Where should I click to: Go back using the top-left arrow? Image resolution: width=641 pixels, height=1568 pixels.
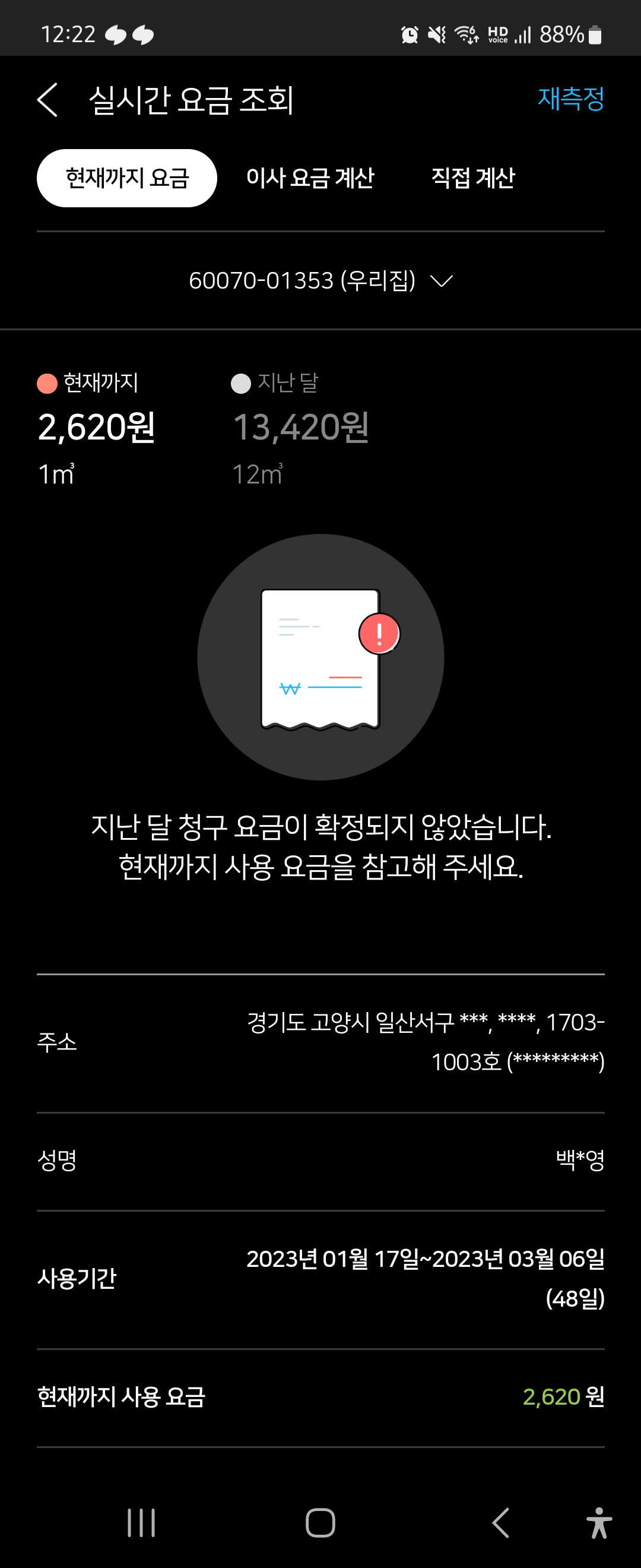(47, 100)
